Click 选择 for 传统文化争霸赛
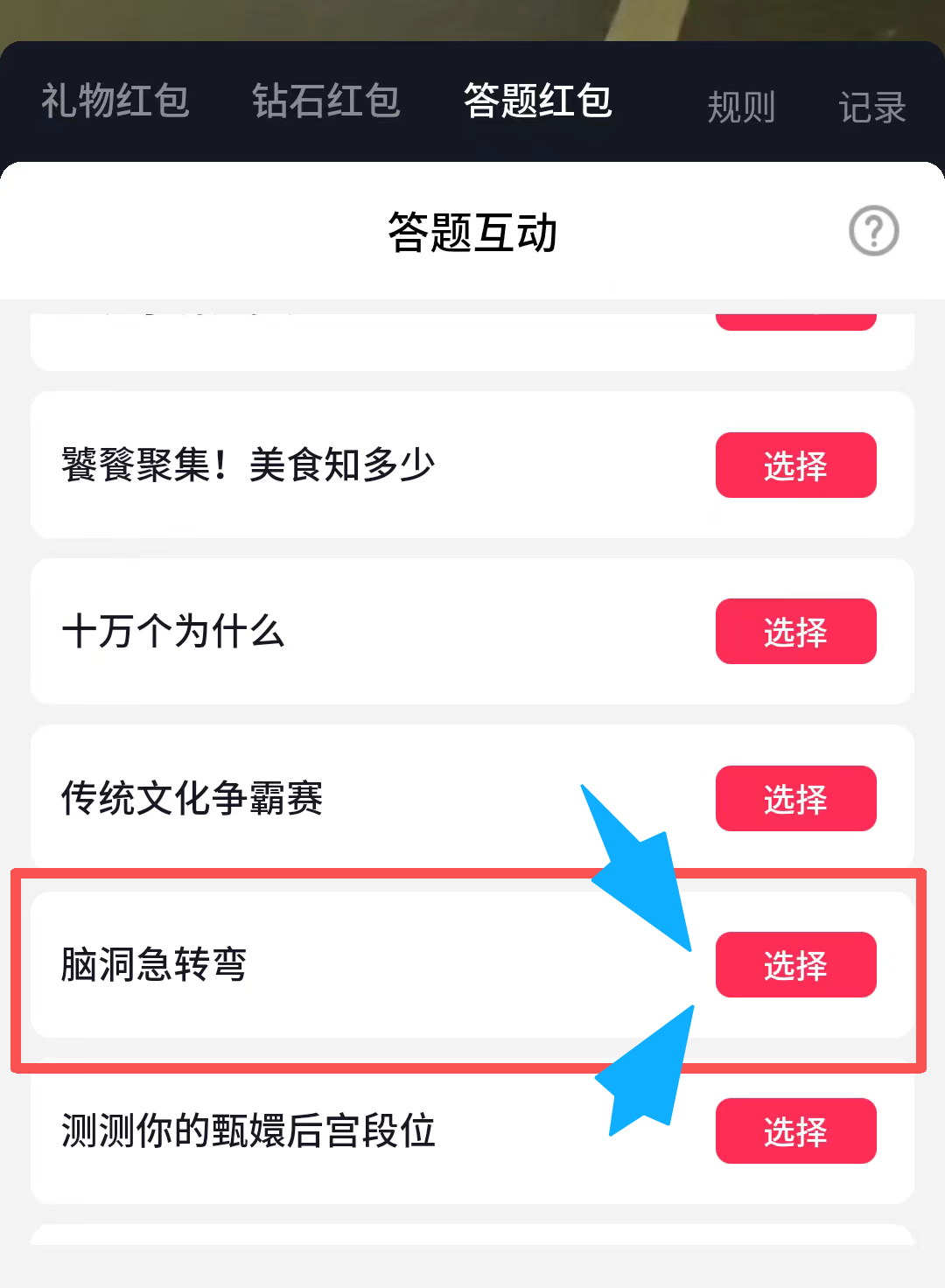Viewport: 945px width, 1288px height. point(794,798)
